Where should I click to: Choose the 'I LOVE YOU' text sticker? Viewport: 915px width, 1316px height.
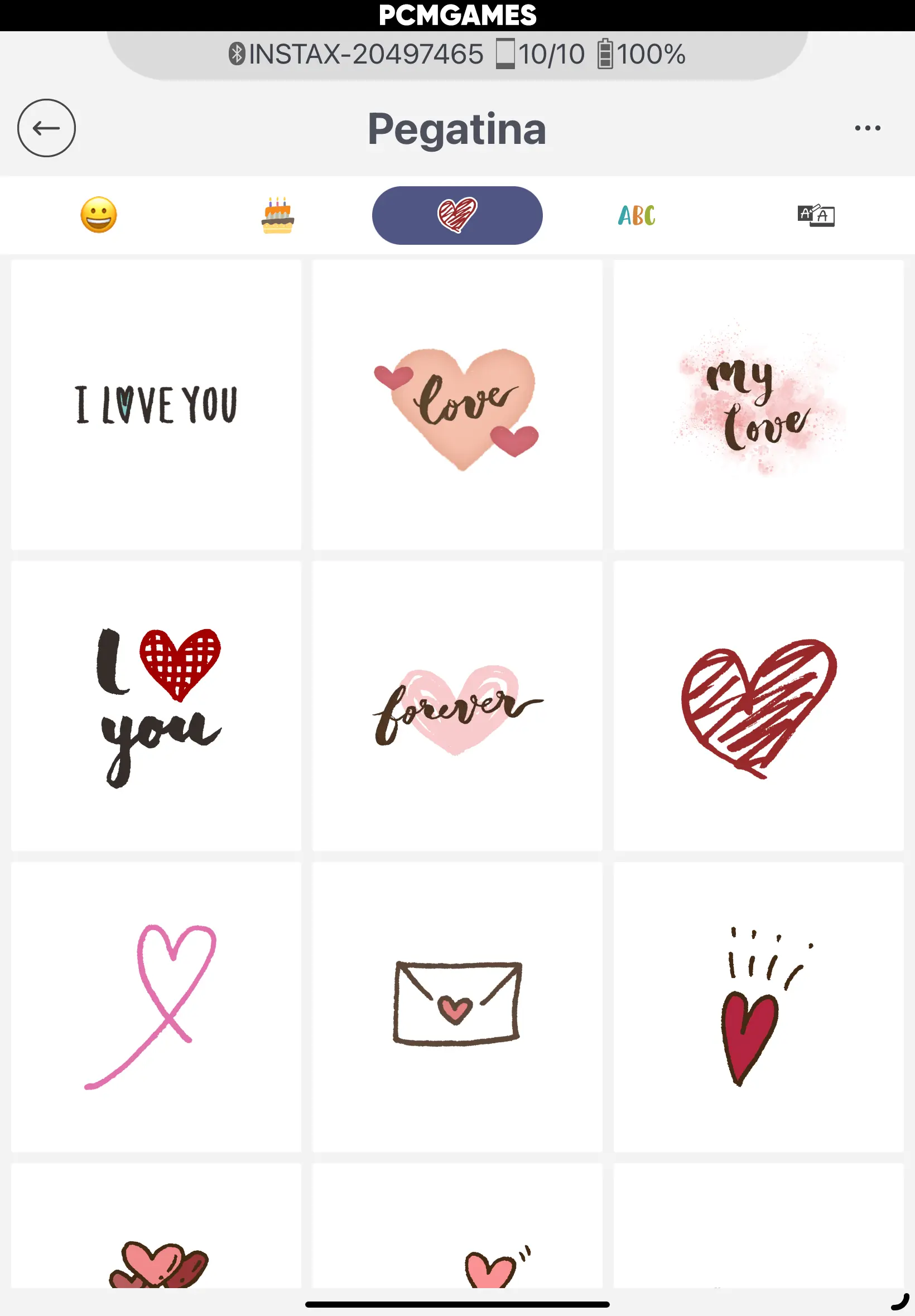[x=156, y=405]
